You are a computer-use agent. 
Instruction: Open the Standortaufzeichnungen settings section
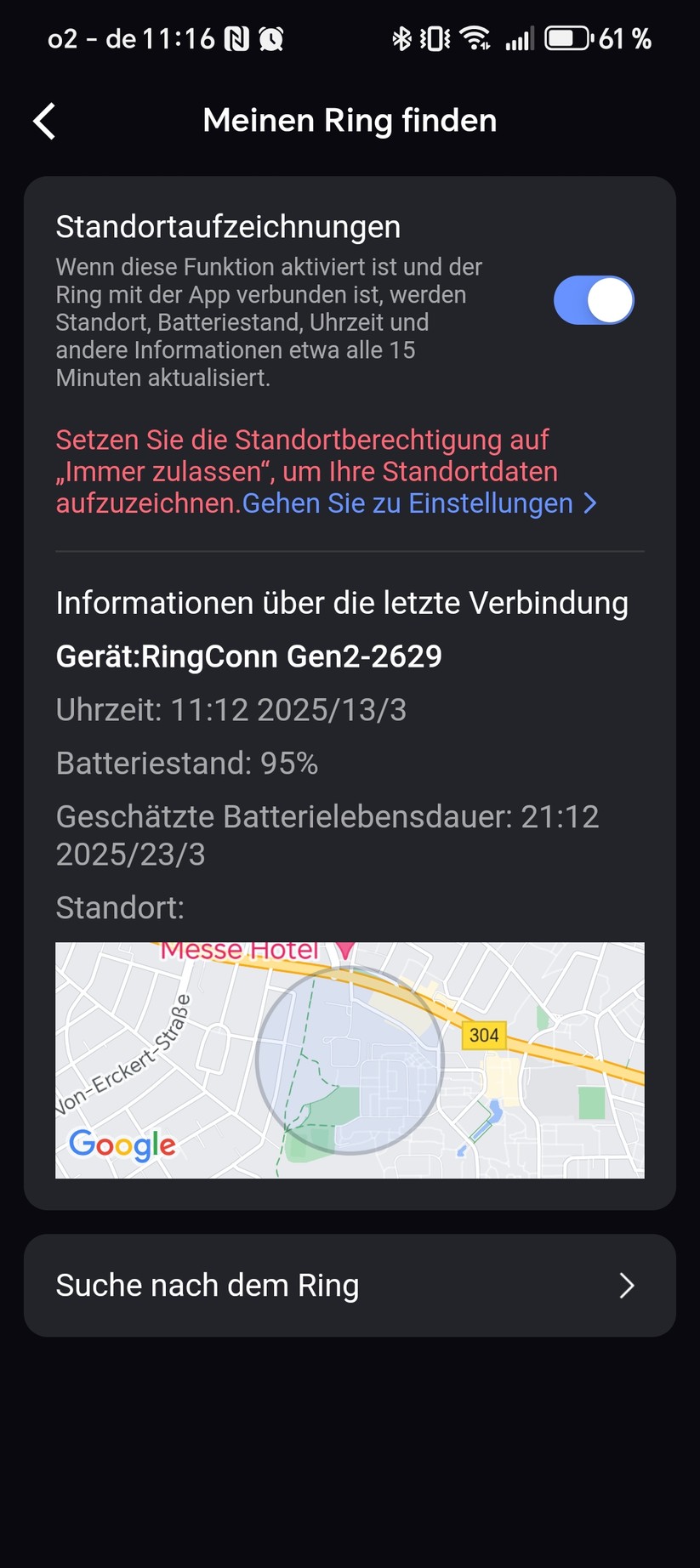(x=228, y=227)
